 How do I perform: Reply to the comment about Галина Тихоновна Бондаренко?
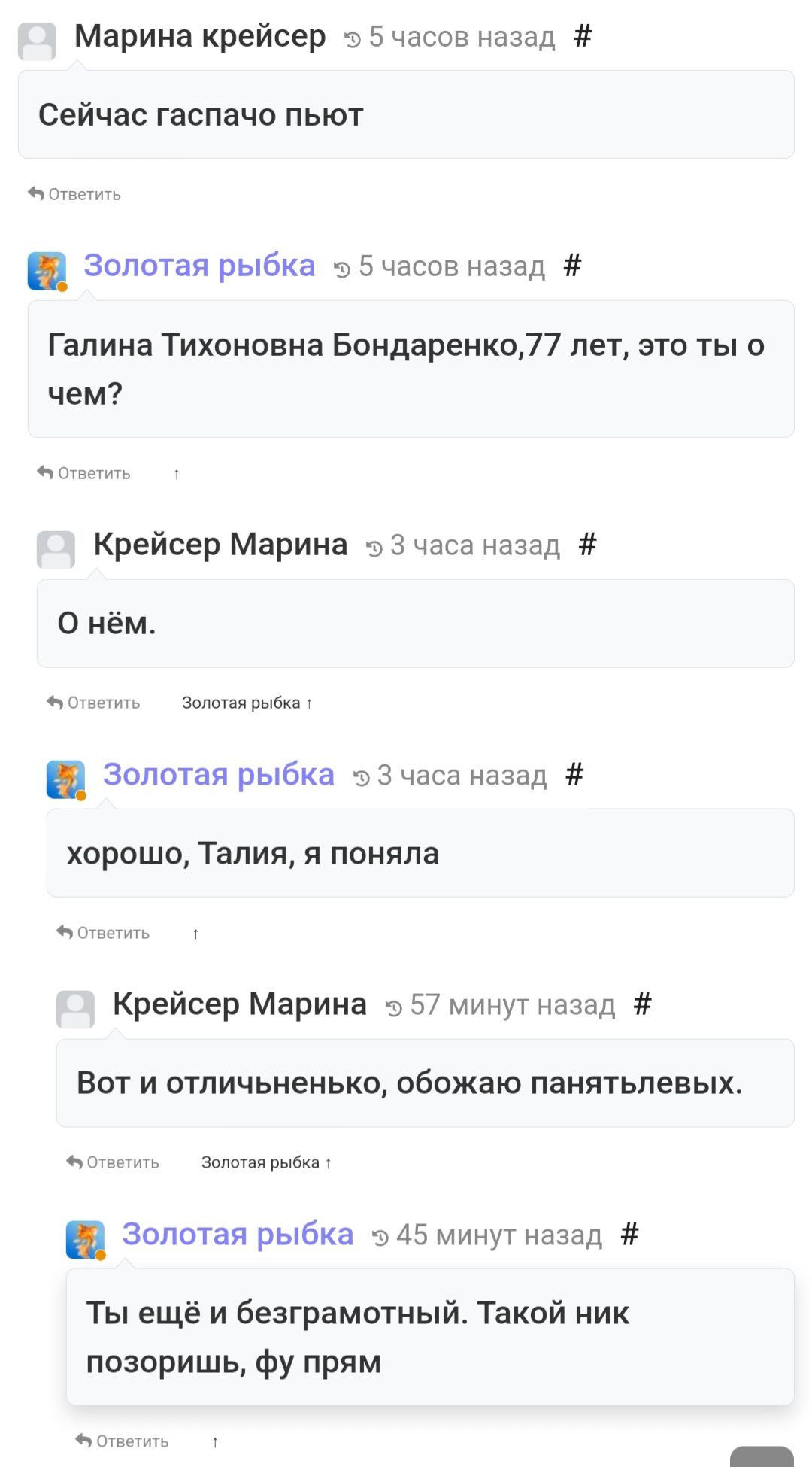coord(84,473)
